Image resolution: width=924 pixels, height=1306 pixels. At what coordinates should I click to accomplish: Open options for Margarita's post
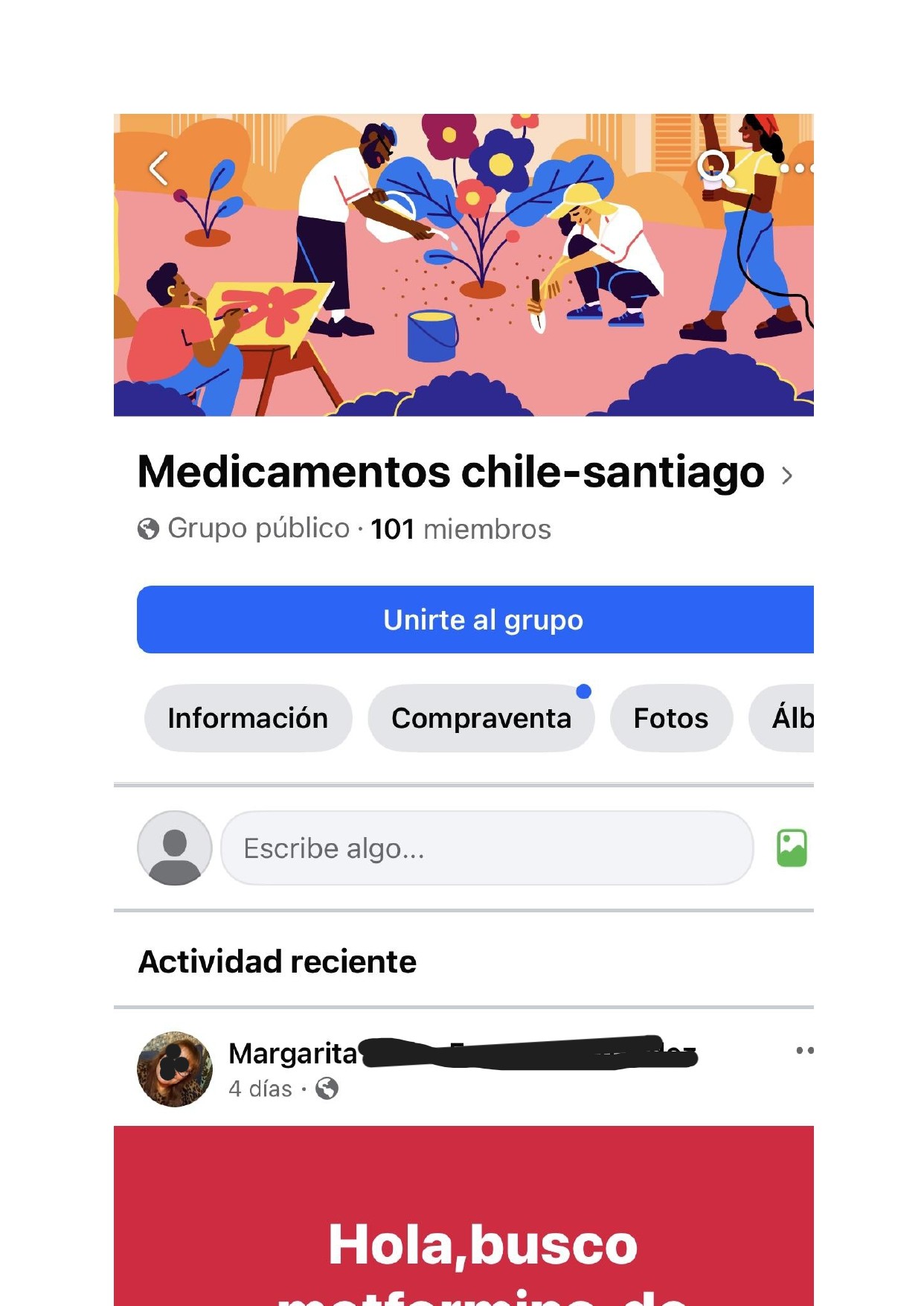point(803,1051)
